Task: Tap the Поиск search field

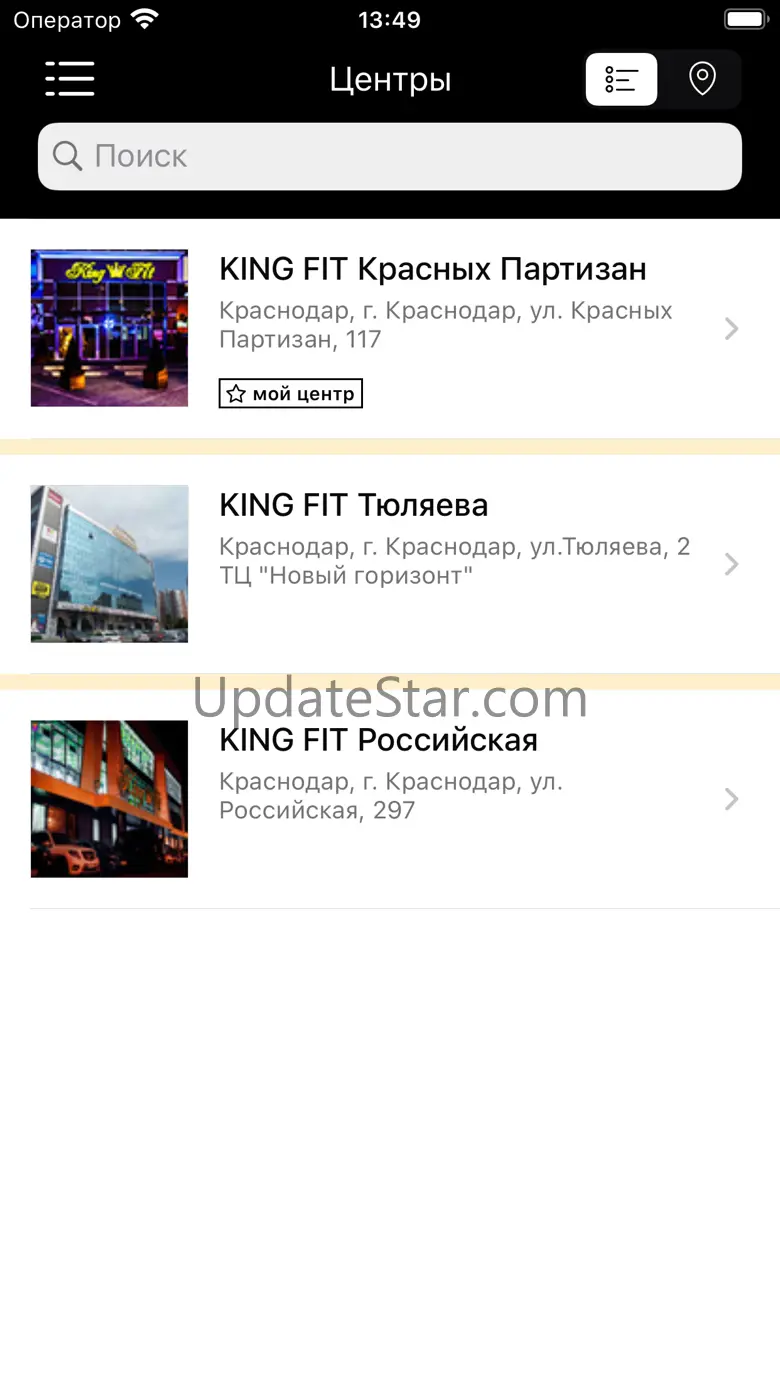Action: (390, 156)
